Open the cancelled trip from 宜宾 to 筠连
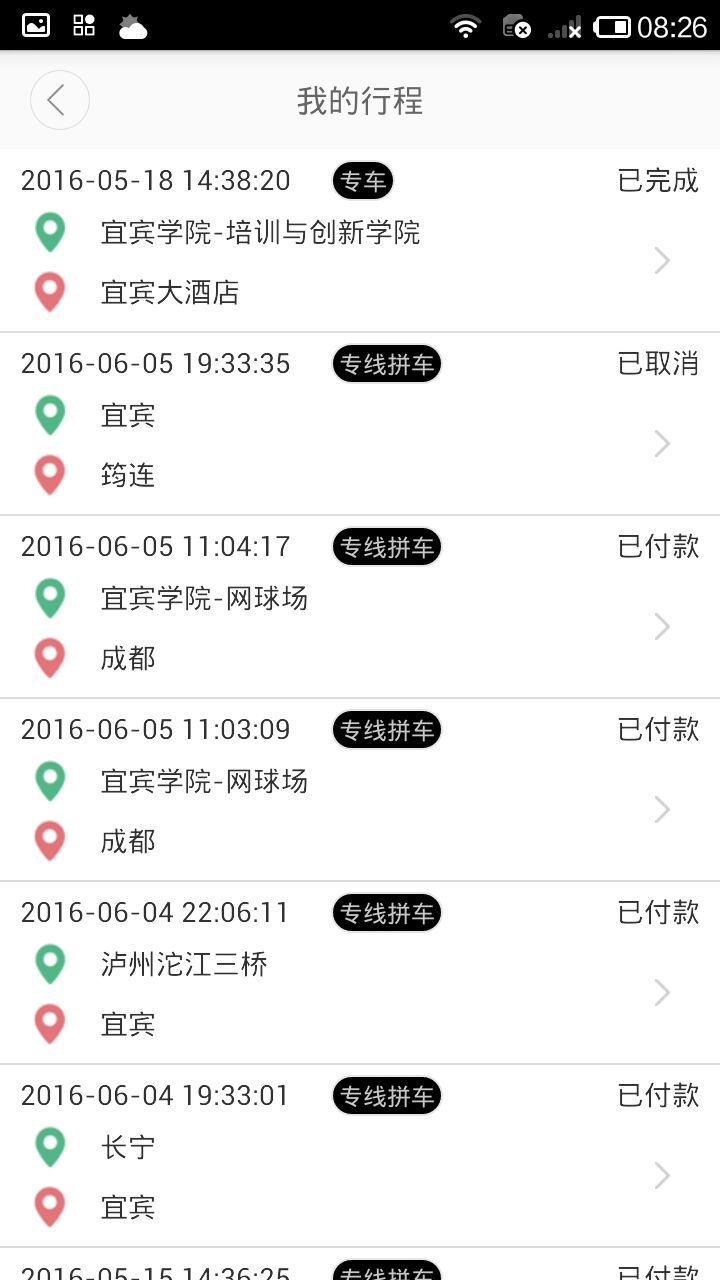The width and height of the screenshot is (720, 1280). (360, 425)
